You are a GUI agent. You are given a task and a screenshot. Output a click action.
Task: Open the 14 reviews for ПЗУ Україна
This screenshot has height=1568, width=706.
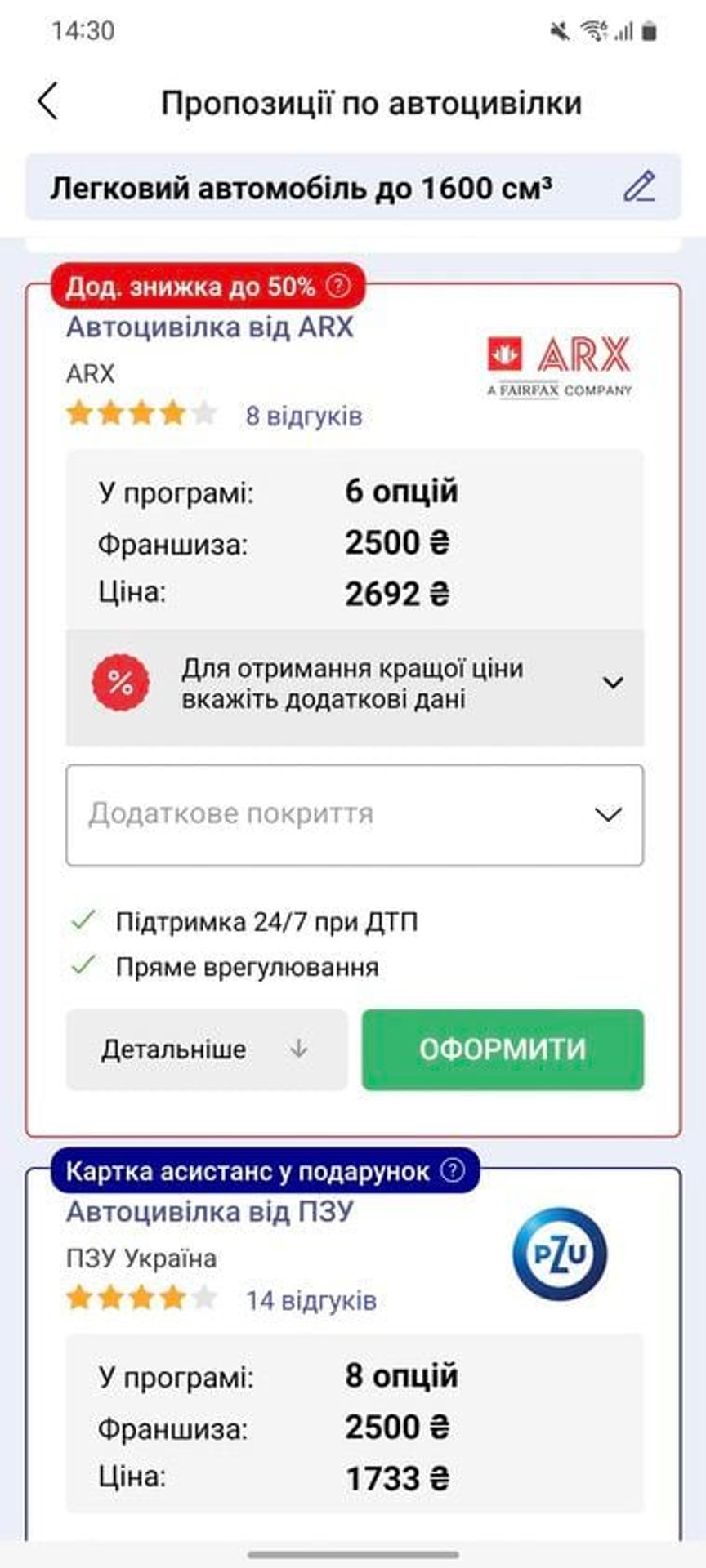coord(311,1300)
